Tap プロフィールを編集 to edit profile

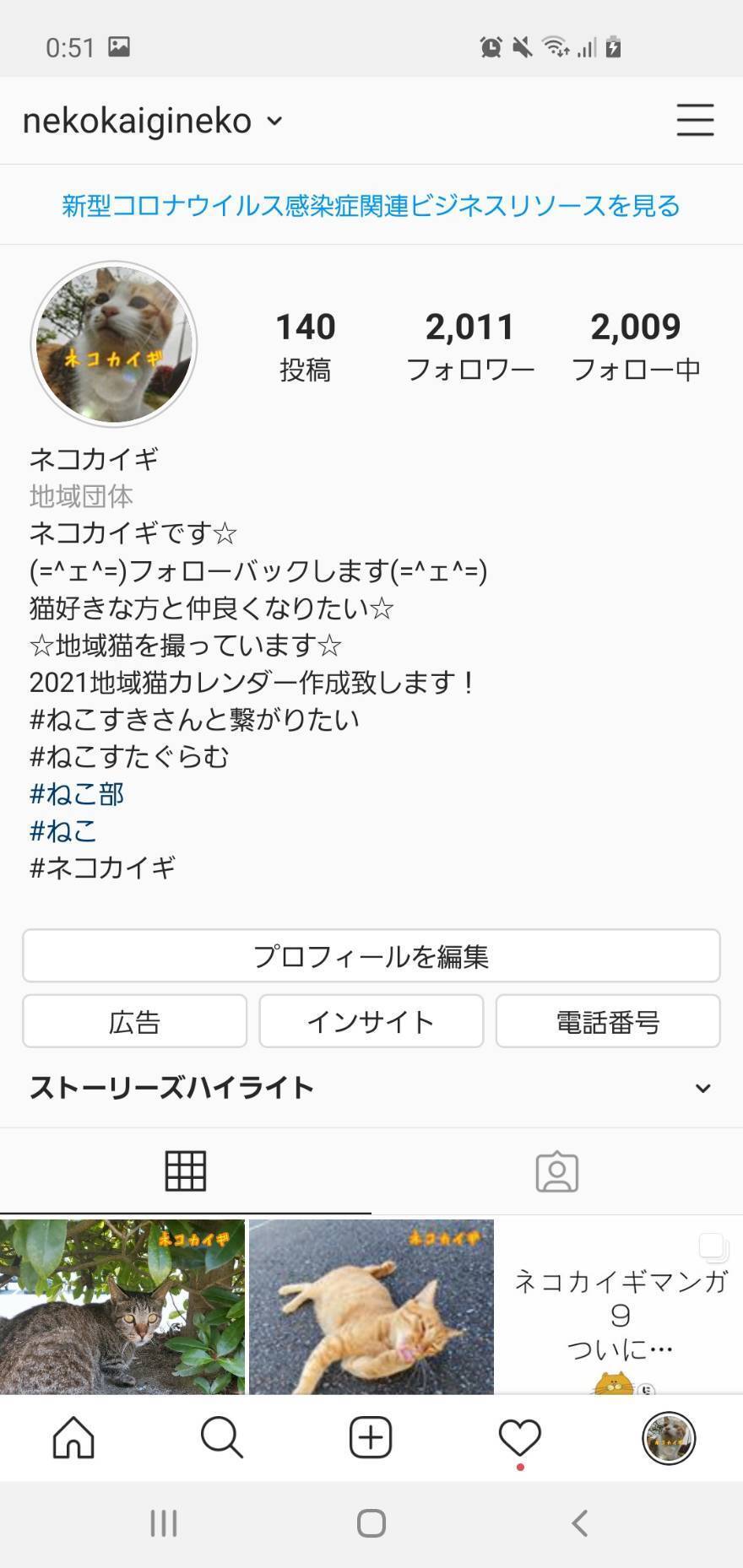(x=371, y=956)
